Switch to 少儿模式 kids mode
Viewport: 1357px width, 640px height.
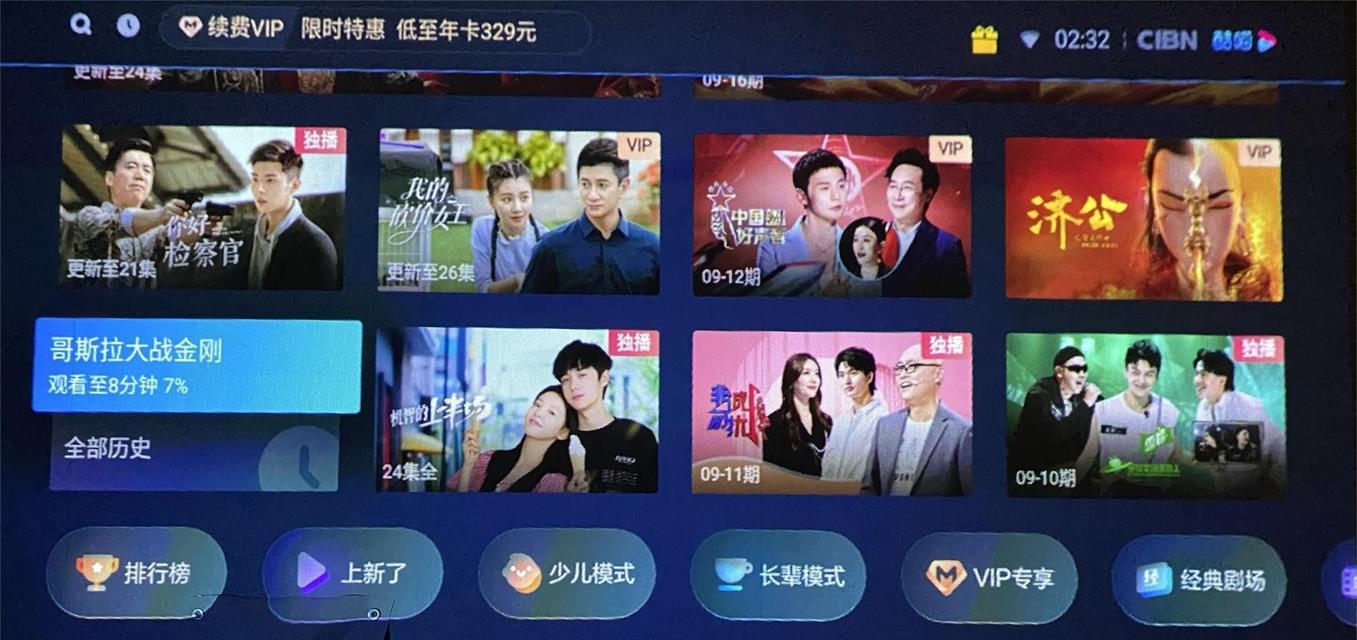567,574
